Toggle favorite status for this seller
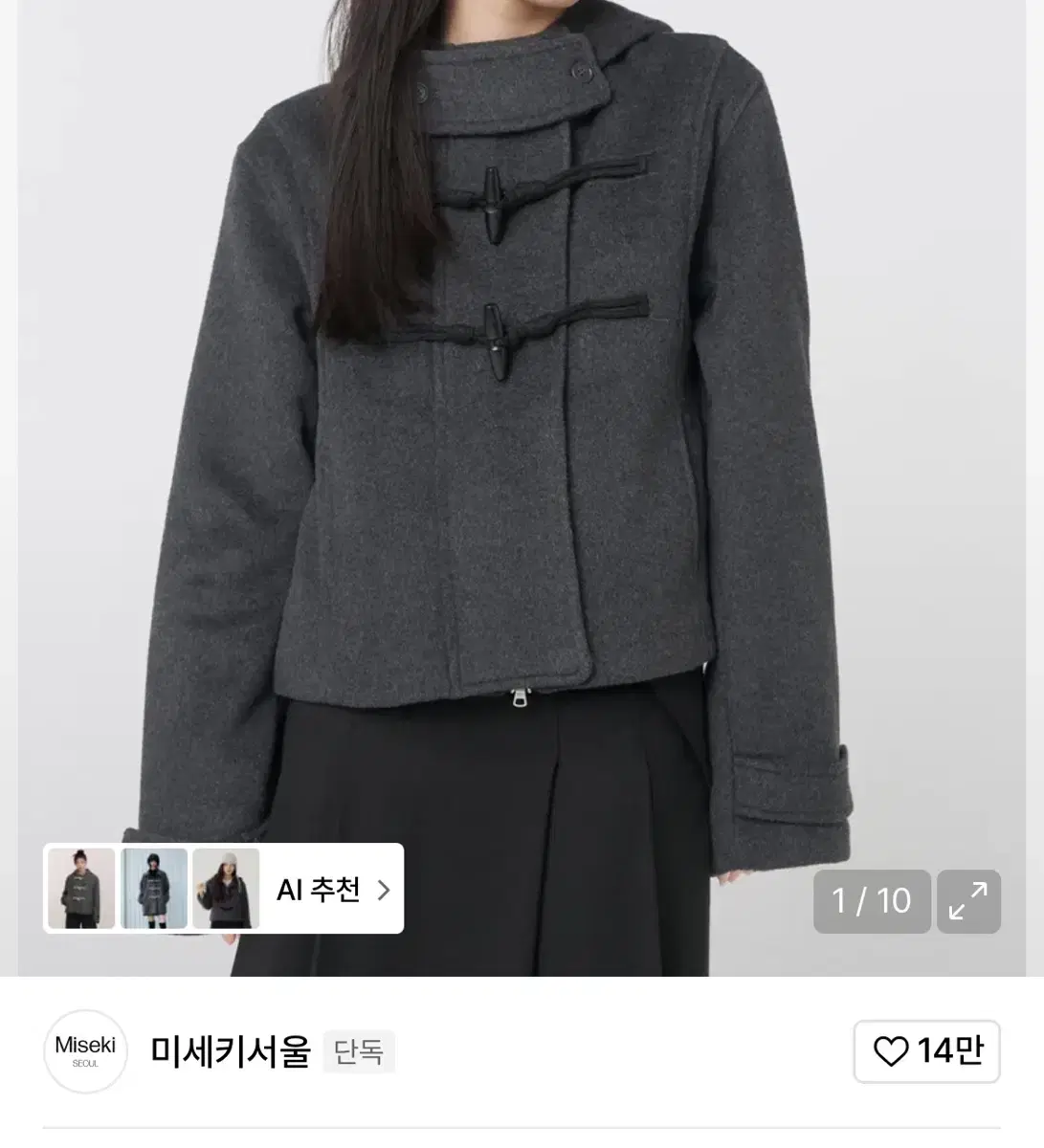Viewport: 1044px width, 1148px height. click(925, 1050)
